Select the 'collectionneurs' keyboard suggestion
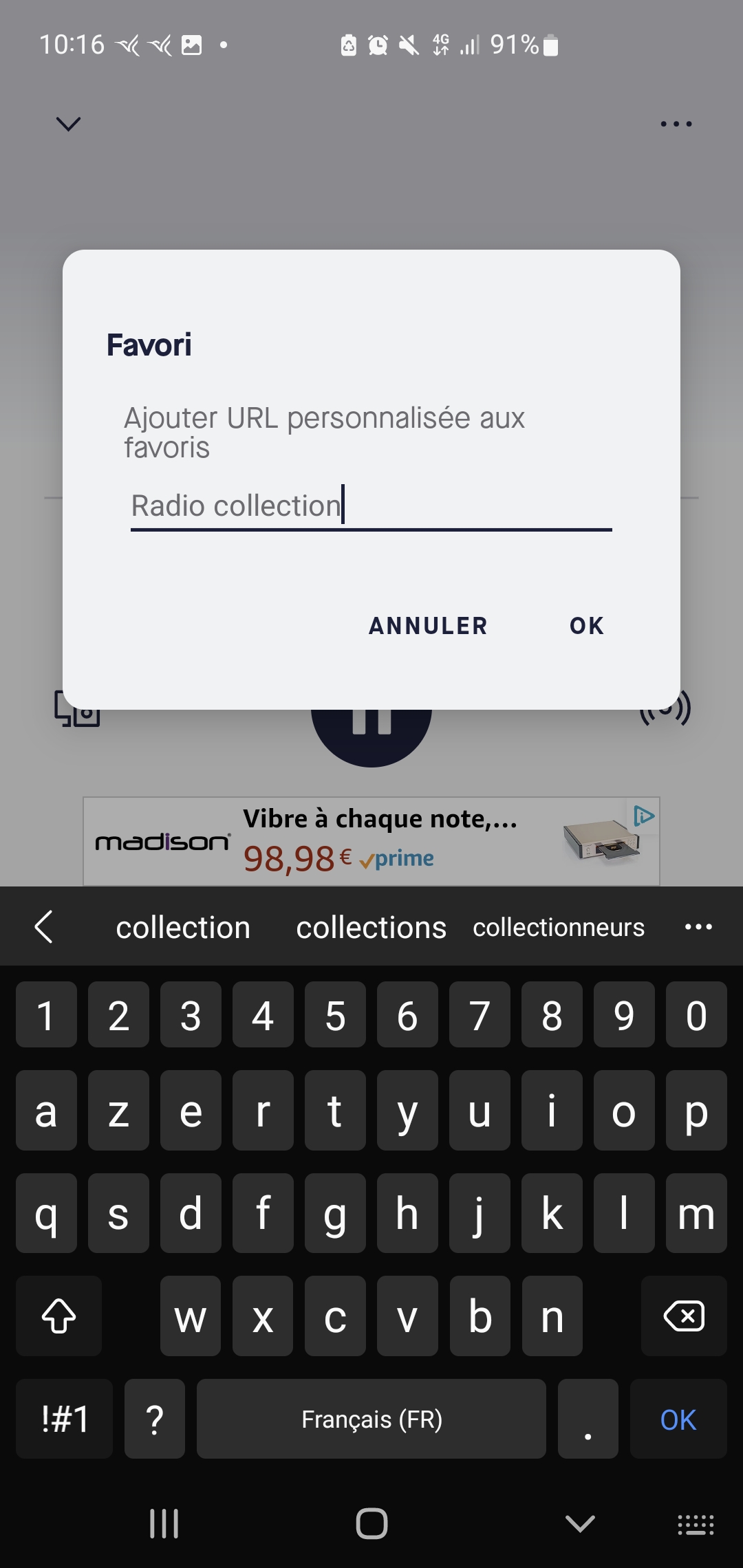 pyautogui.click(x=559, y=928)
